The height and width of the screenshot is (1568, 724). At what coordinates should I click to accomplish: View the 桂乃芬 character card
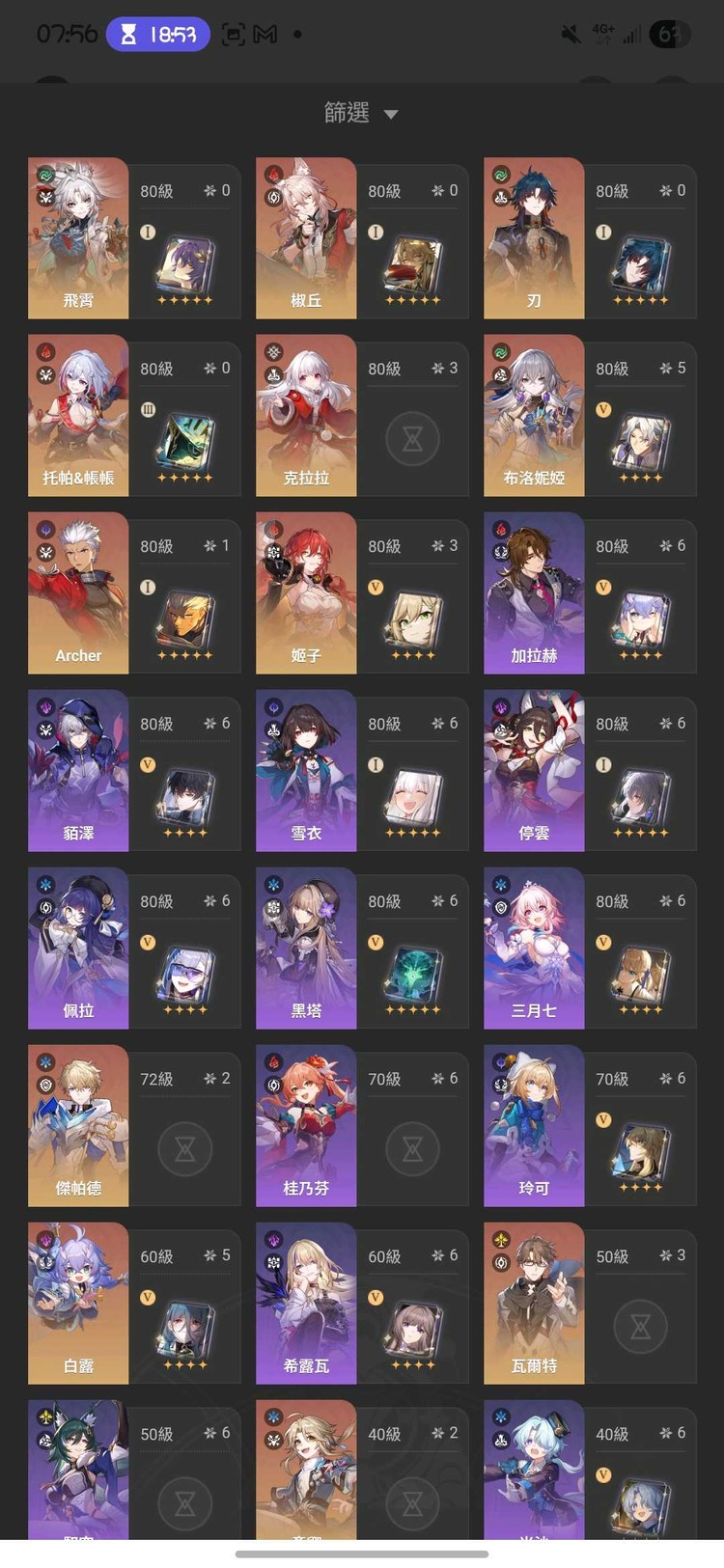tap(306, 1125)
